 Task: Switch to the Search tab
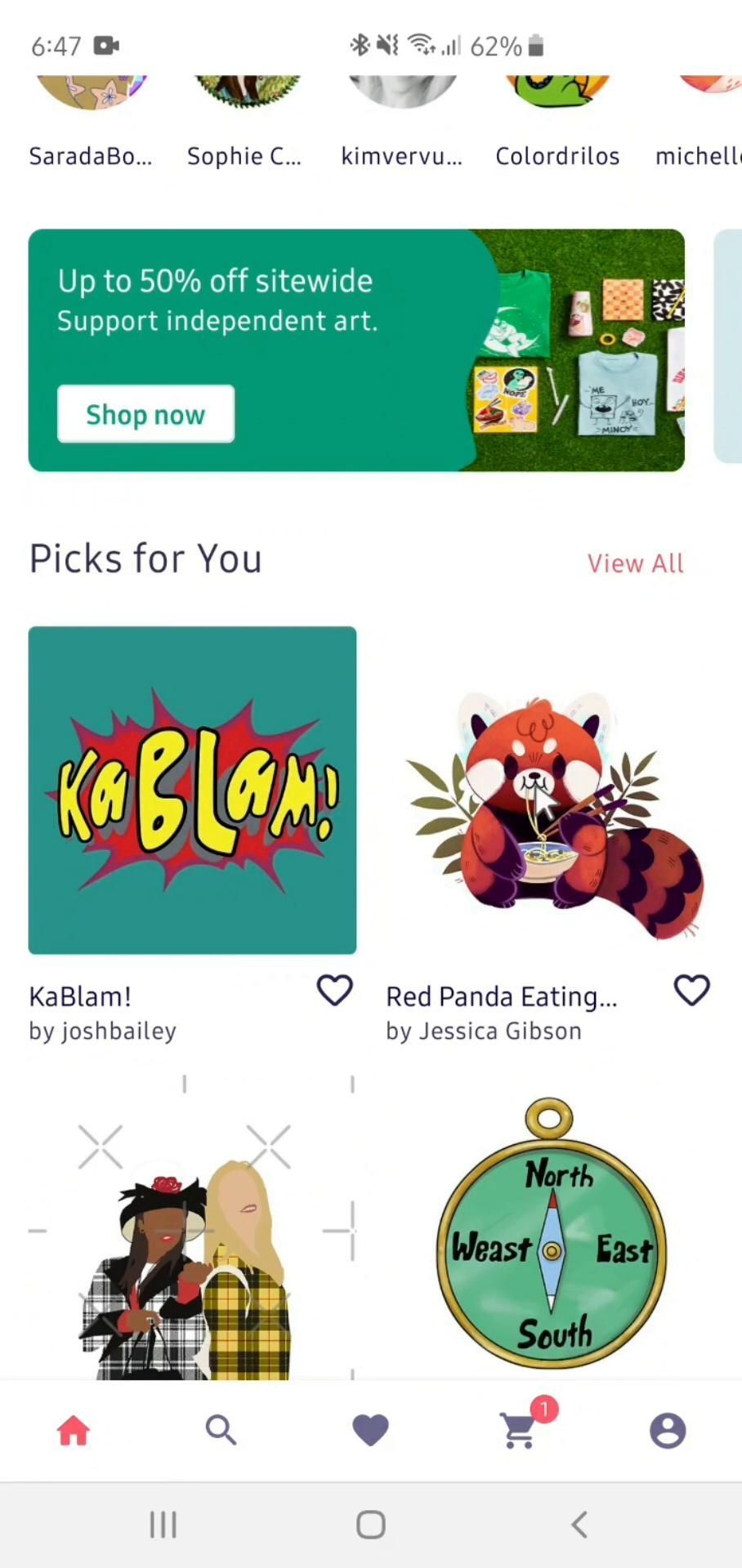(x=221, y=1431)
